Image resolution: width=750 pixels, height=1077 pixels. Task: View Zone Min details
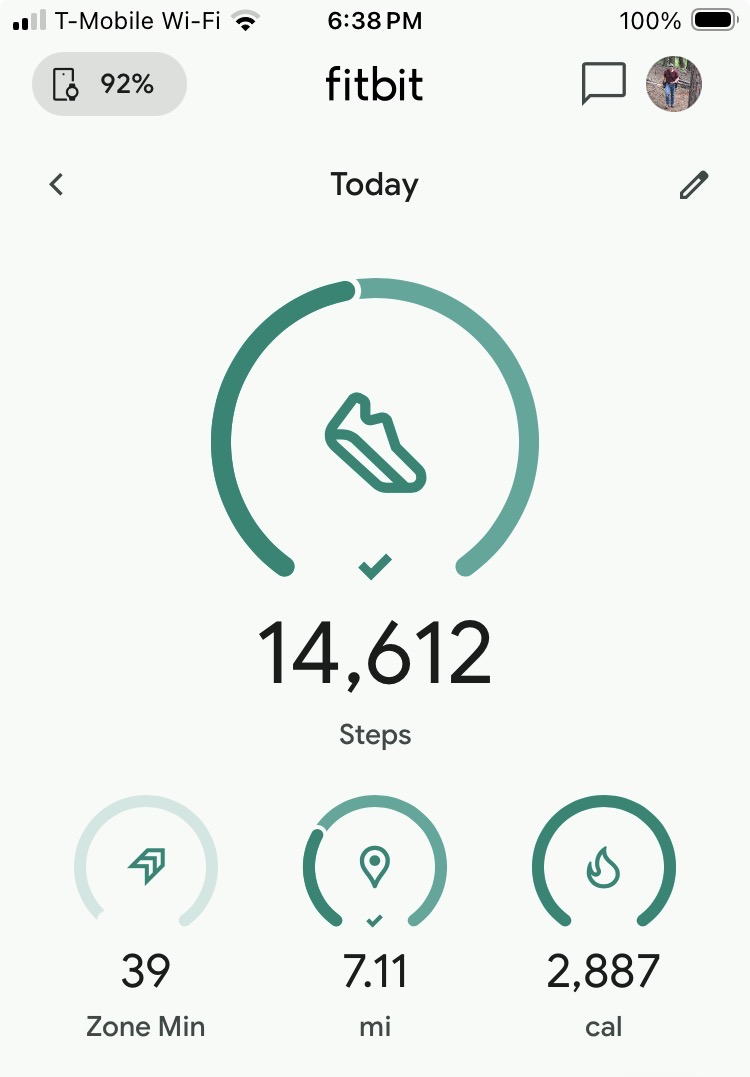(146, 868)
